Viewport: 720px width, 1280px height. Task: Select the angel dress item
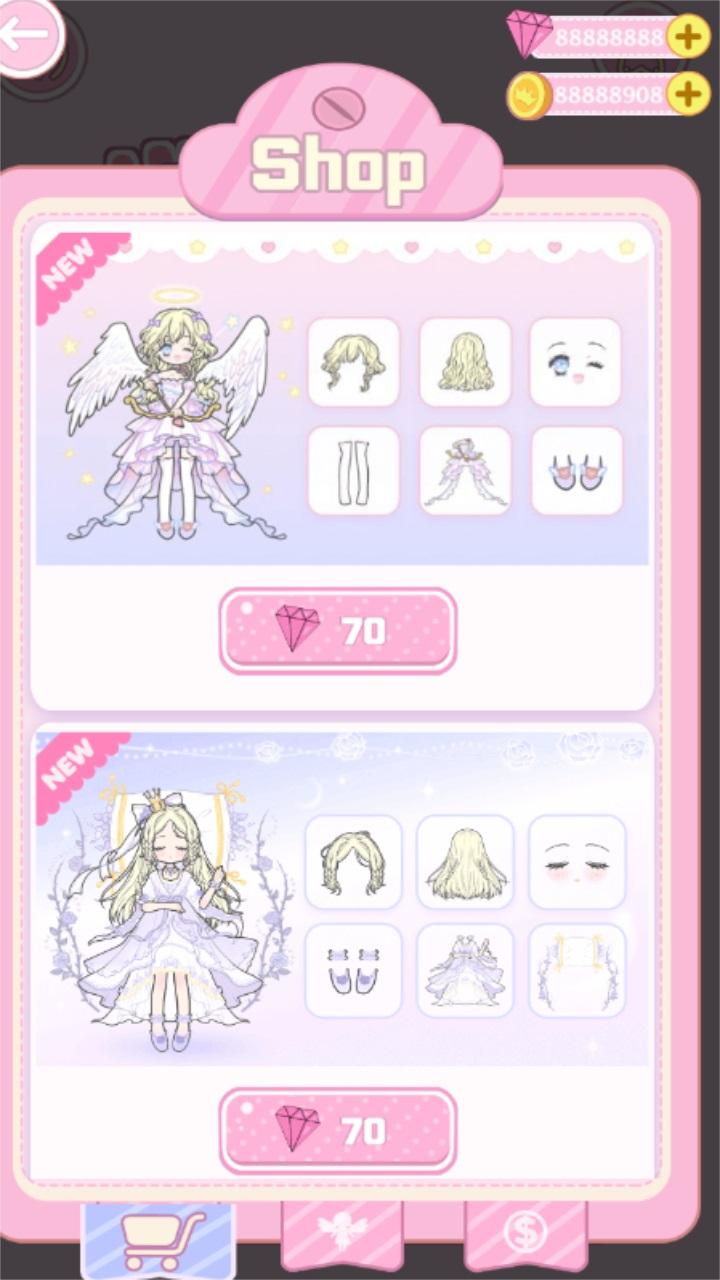[x=465, y=471]
